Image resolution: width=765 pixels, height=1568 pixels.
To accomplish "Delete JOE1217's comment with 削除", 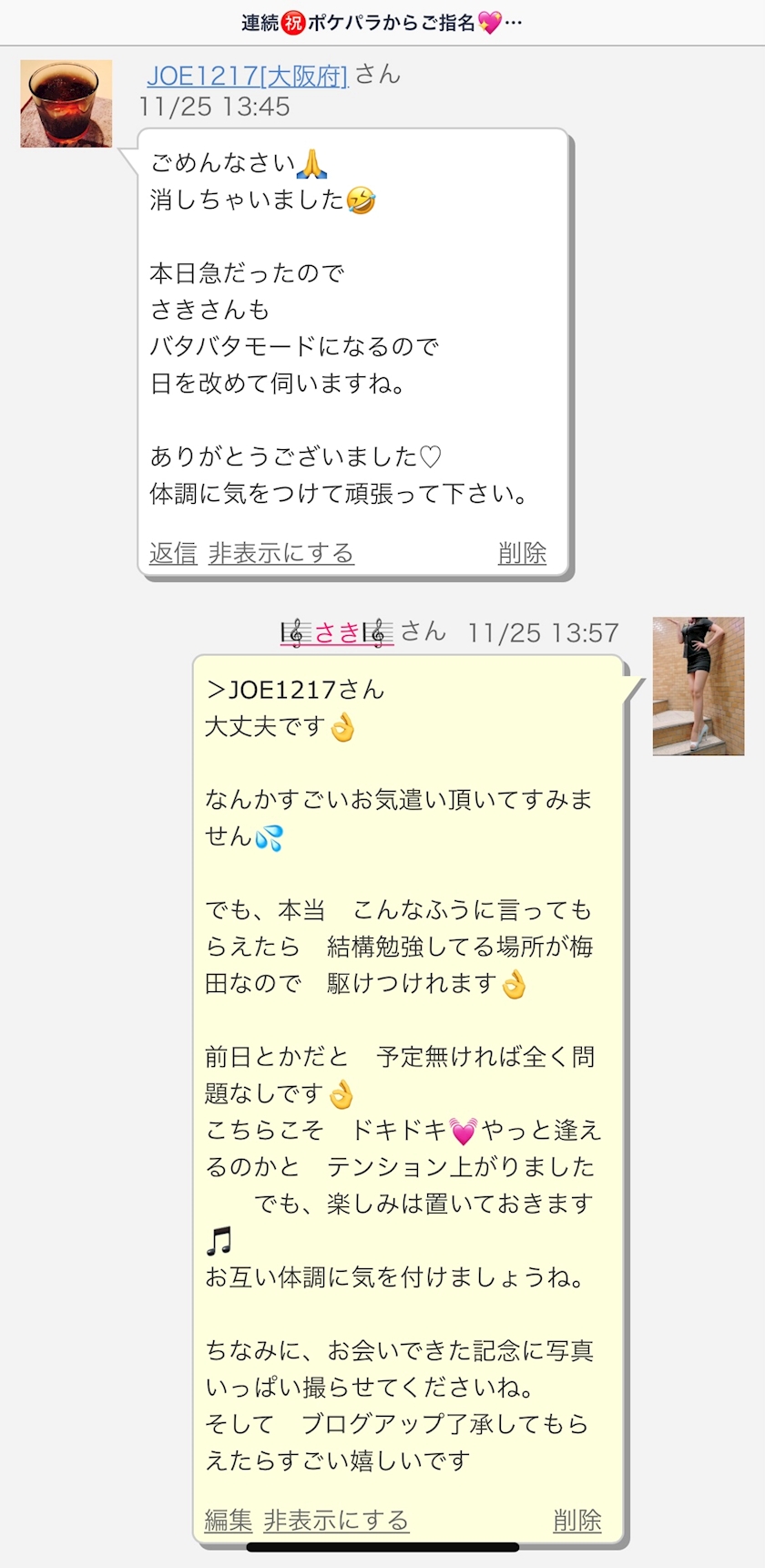I will tap(522, 553).
